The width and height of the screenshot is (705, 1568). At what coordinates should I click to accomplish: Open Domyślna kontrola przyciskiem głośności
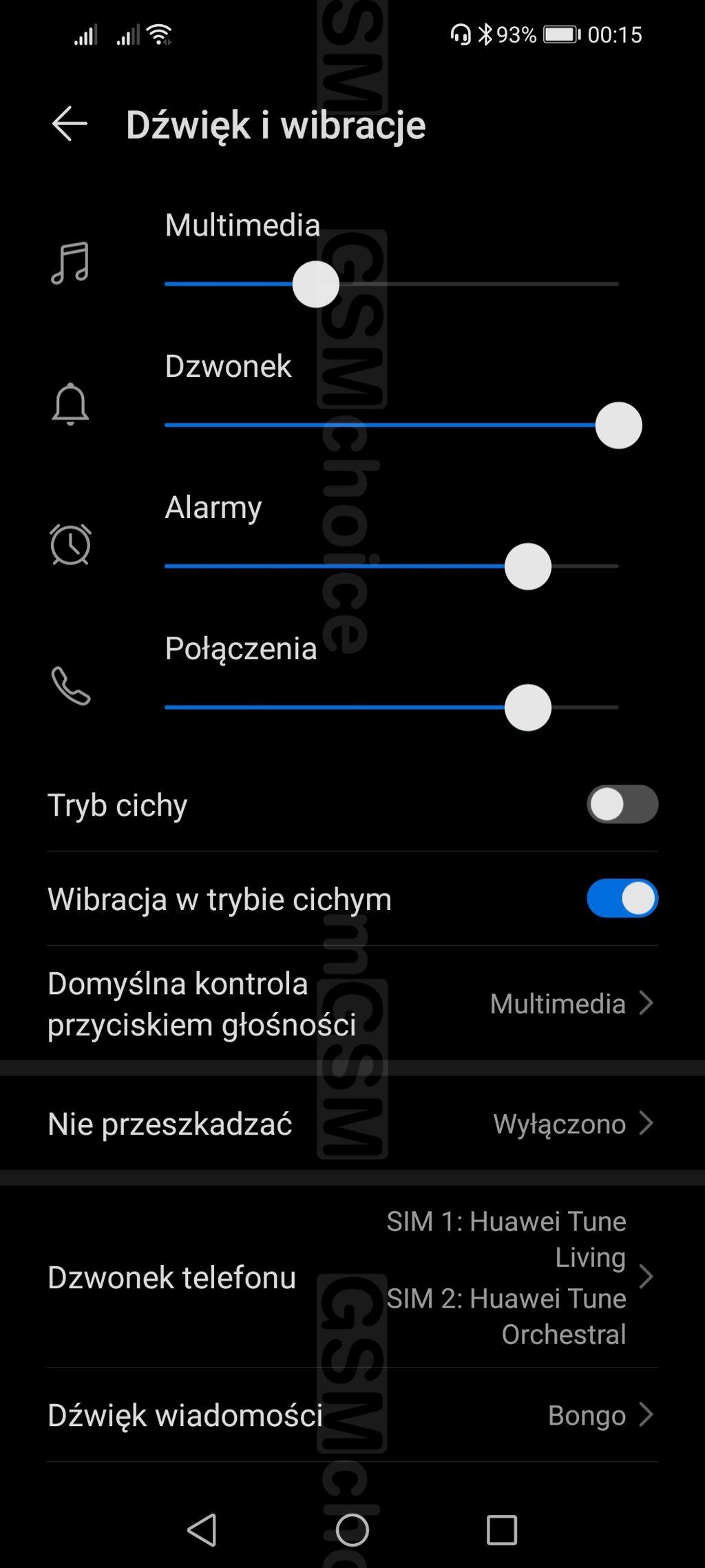click(x=351, y=1004)
